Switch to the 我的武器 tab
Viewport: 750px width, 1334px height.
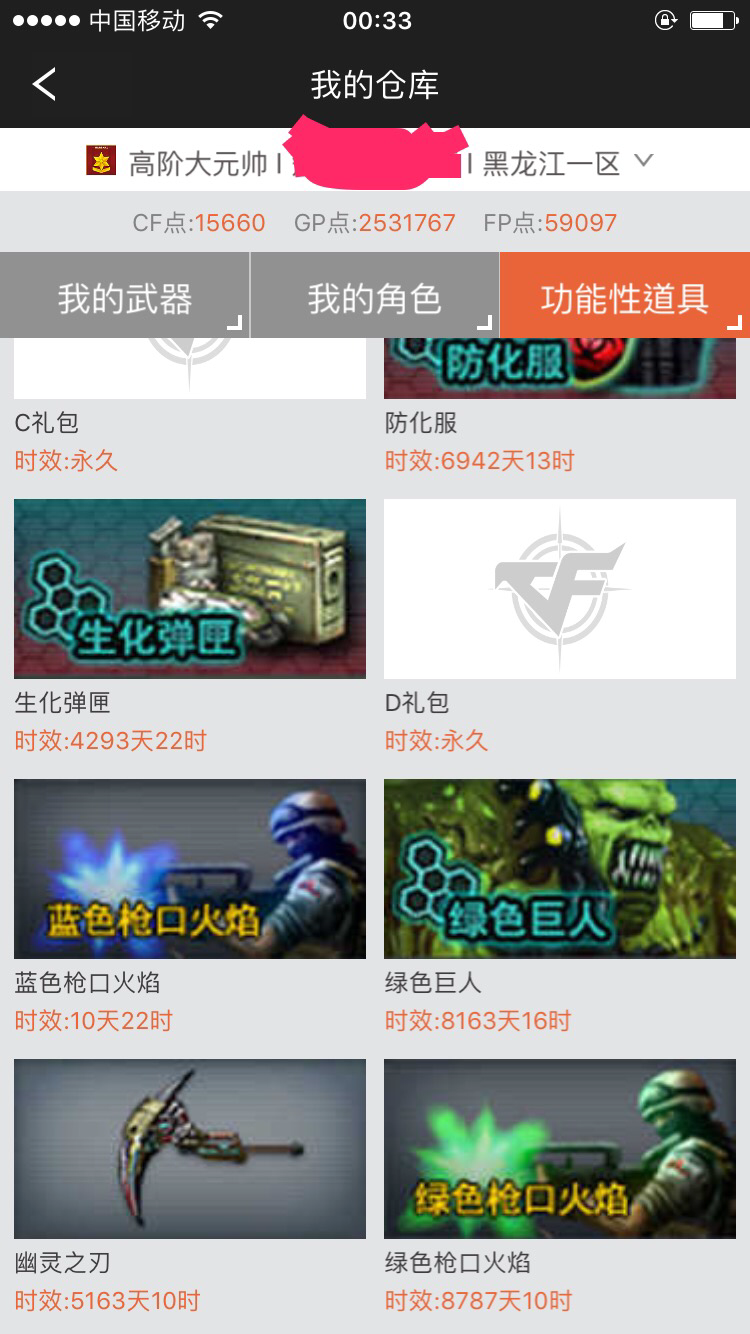[125, 296]
